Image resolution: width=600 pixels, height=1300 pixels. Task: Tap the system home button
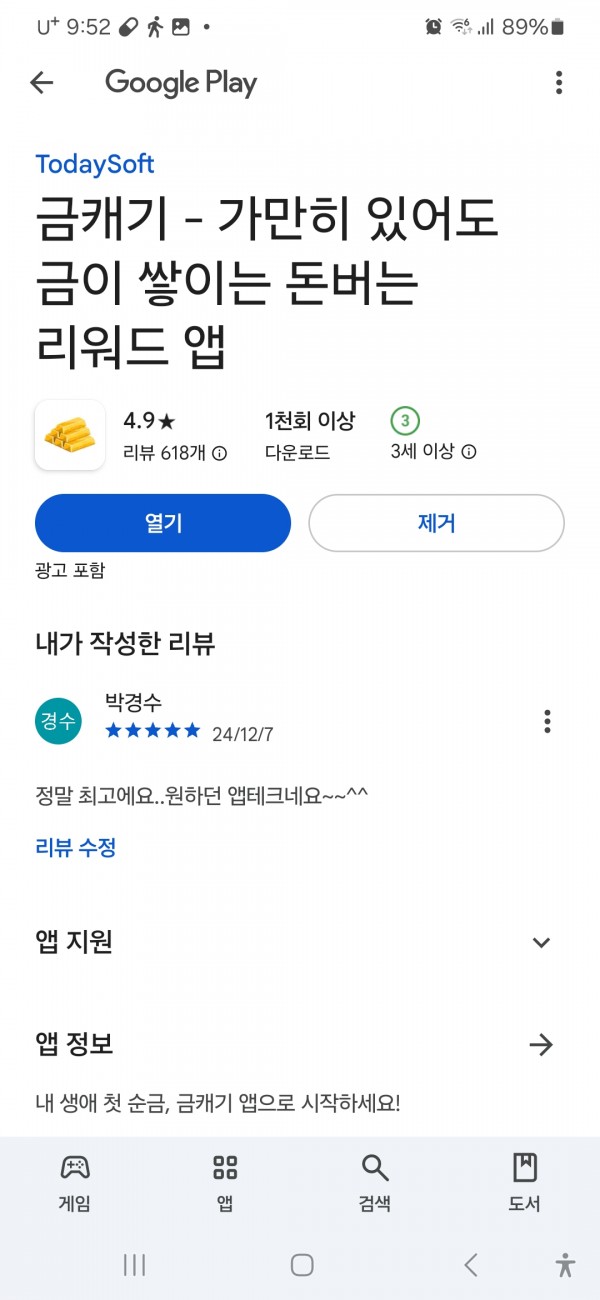tap(302, 1265)
